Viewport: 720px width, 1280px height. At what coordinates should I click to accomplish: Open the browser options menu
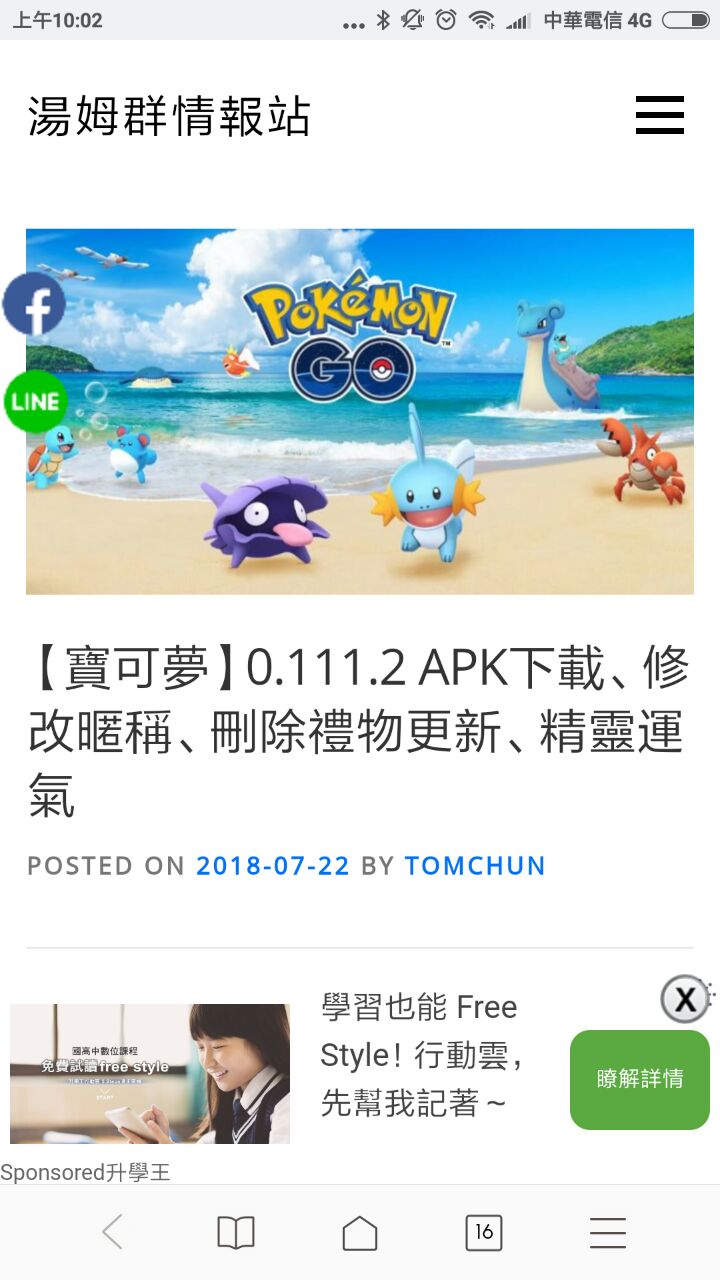coord(607,1232)
